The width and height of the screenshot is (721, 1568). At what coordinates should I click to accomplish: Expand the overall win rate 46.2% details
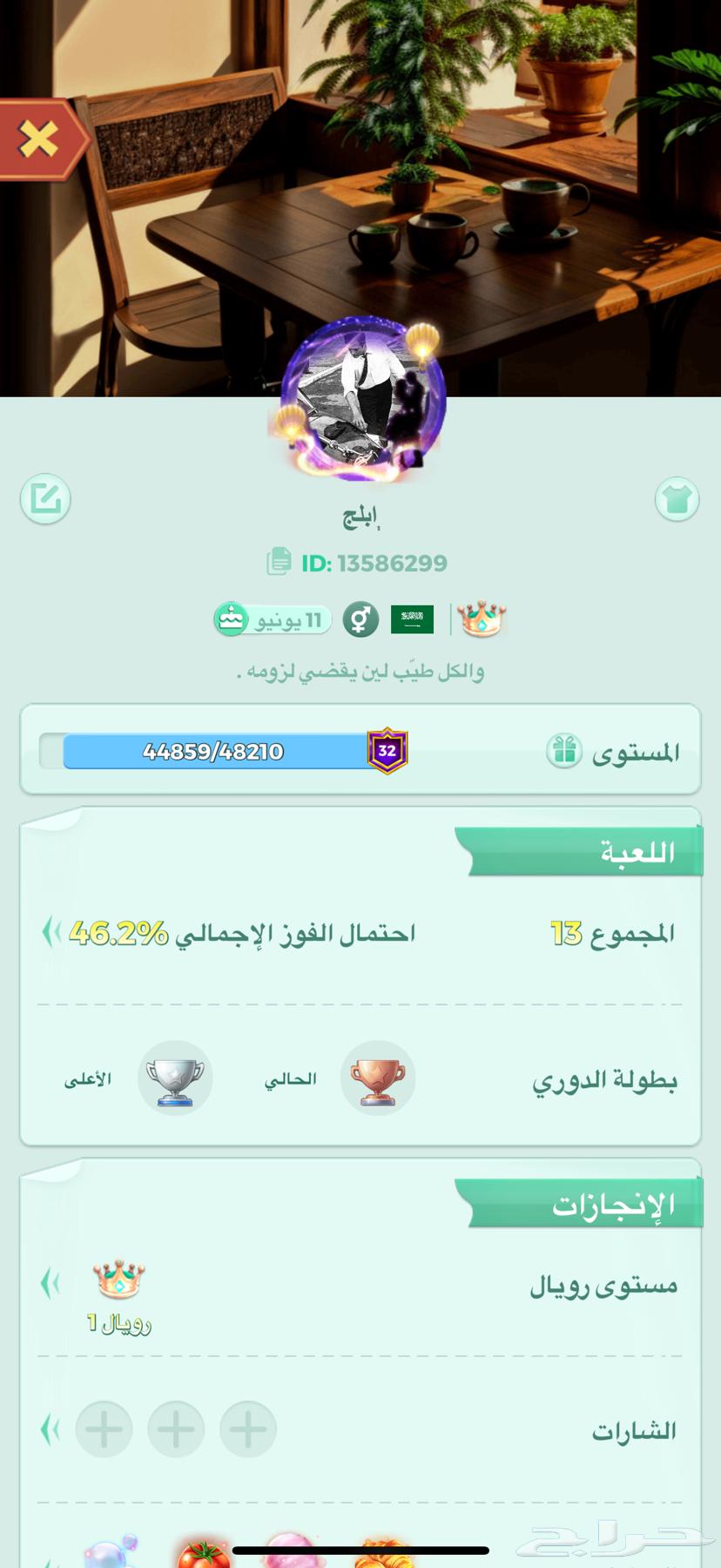[52, 932]
